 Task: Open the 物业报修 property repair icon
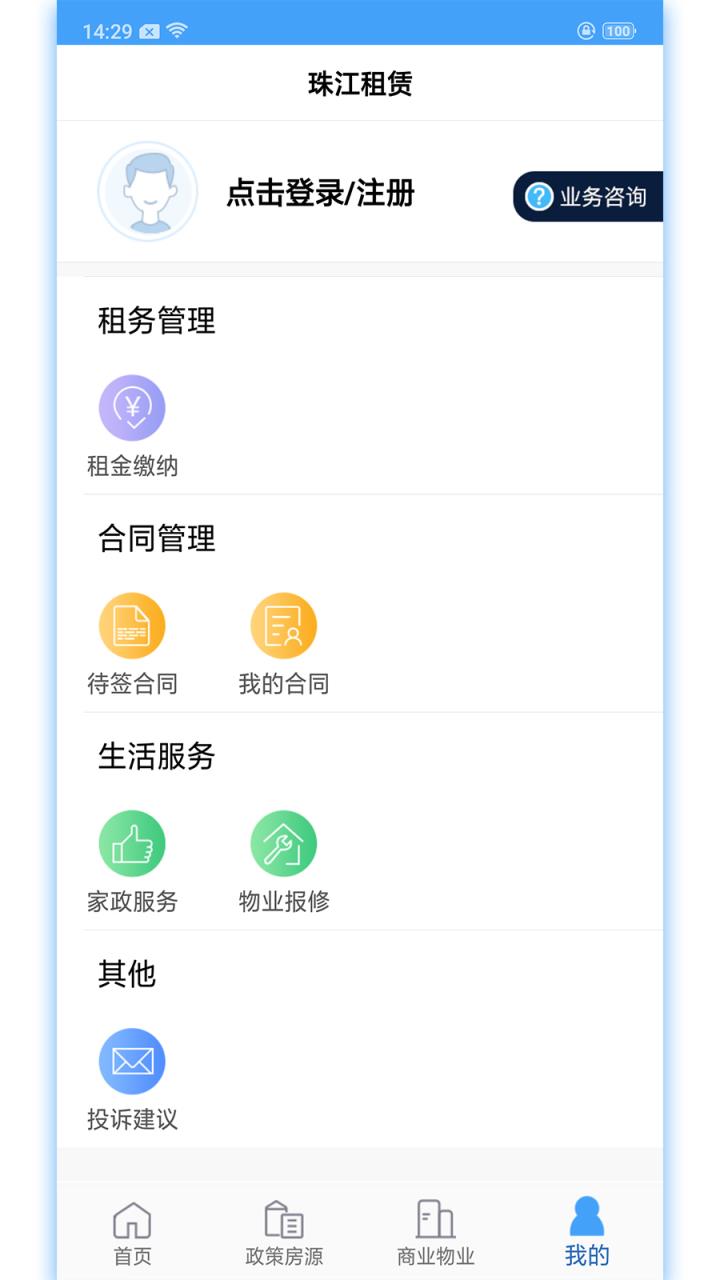coord(283,842)
